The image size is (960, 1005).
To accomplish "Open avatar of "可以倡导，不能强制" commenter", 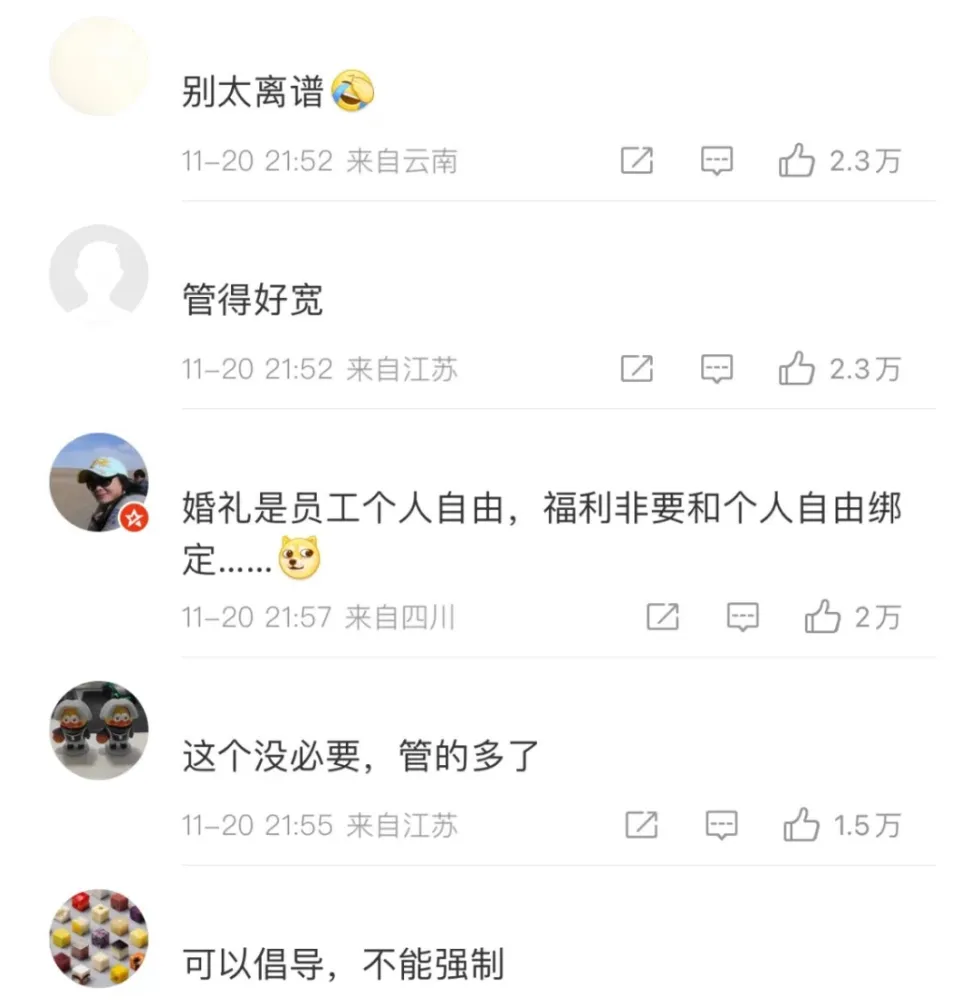I will tap(98, 937).
